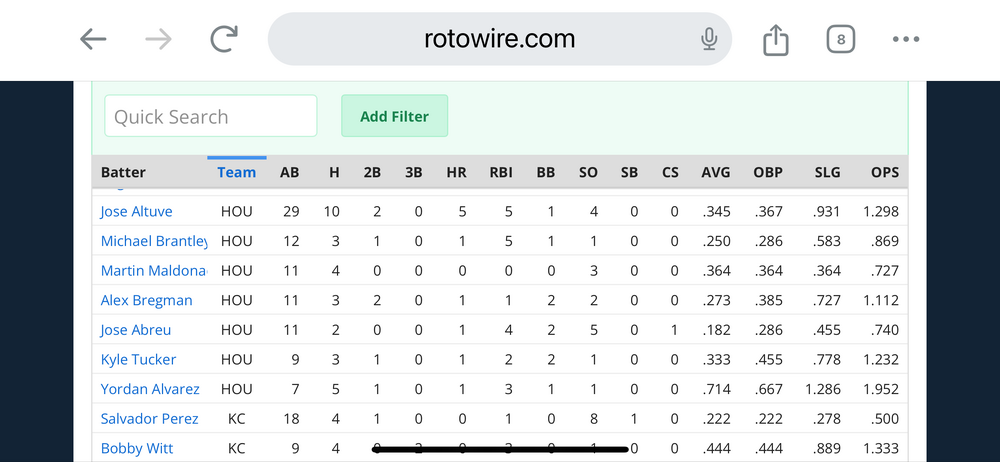Image resolution: width=1000 pixels, height=462 pixels.
Task: View Yordan Alvarez's player page
Action: 150,389
